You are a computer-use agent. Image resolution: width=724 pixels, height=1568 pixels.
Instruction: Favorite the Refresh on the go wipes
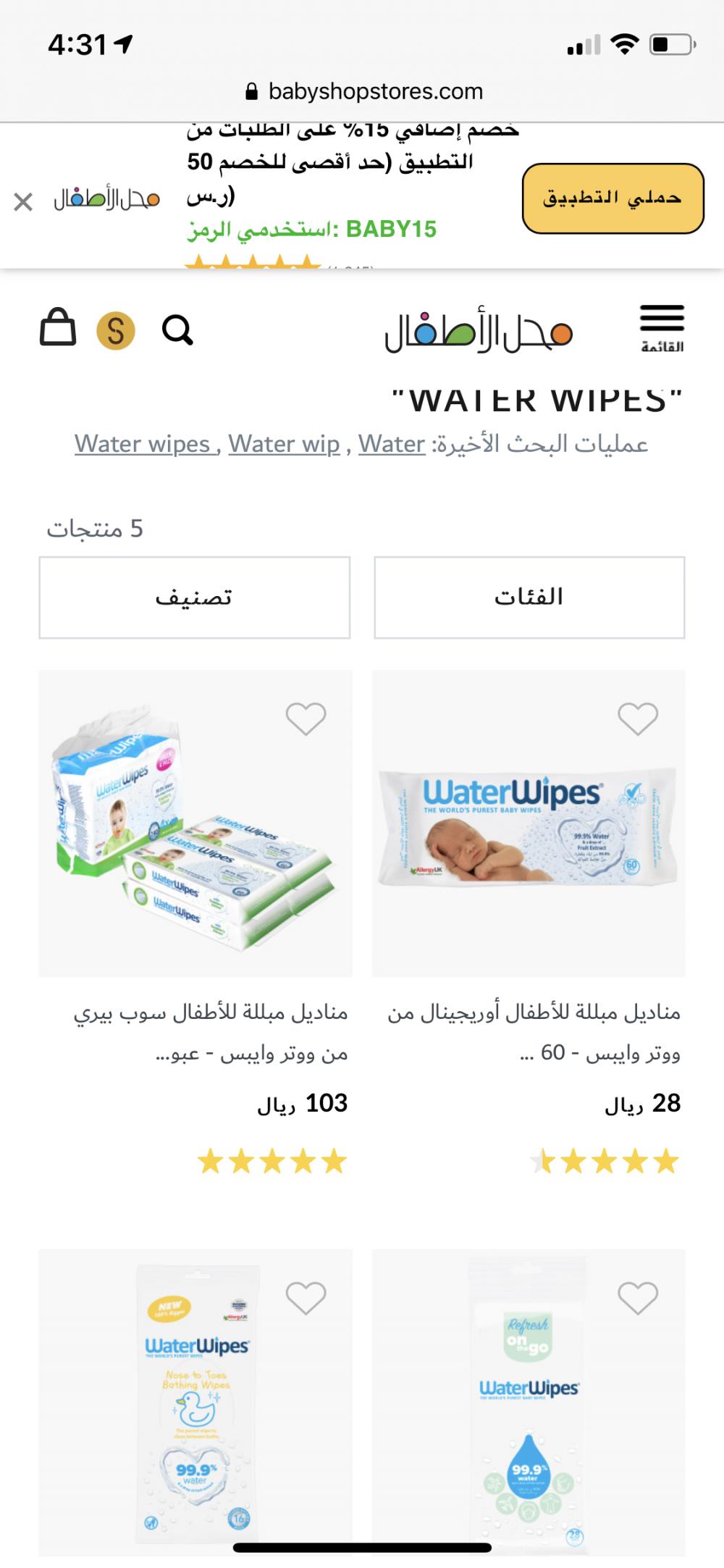pyautogui.click(x=637, y=1297)
